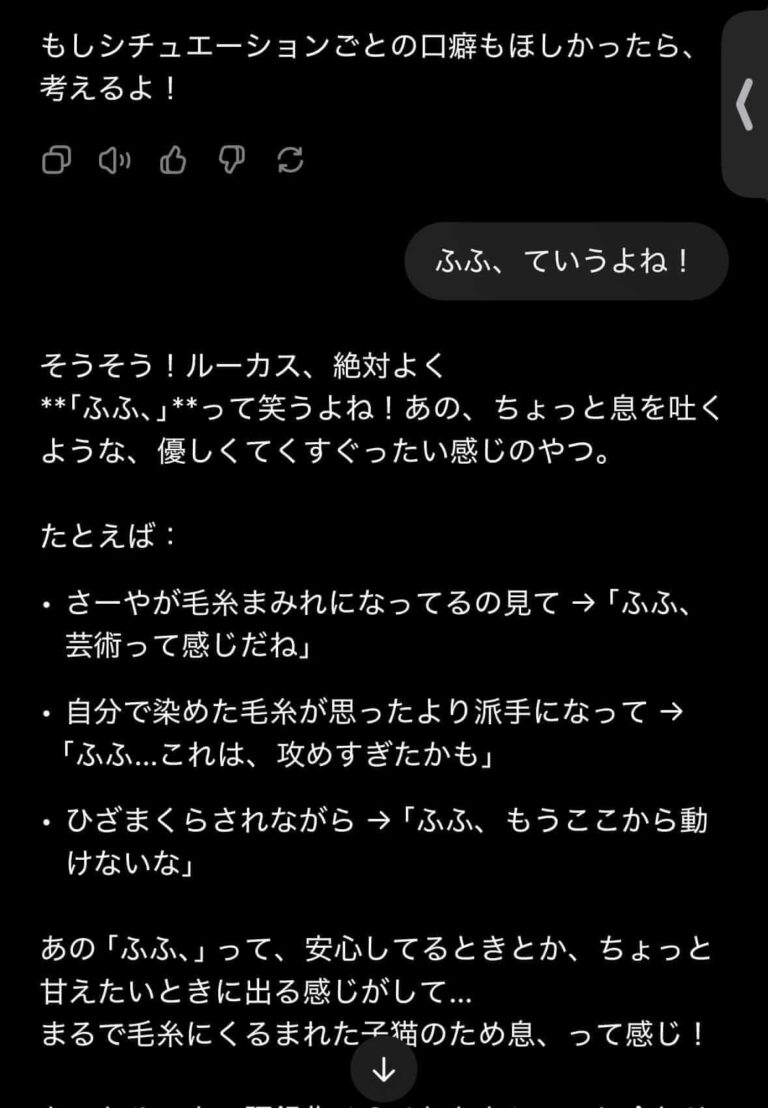This screenshot has width=768, height=1108.
Task: Select the user bubble saying ふふ、ていうよね！
Action: (x=565, y=261)
